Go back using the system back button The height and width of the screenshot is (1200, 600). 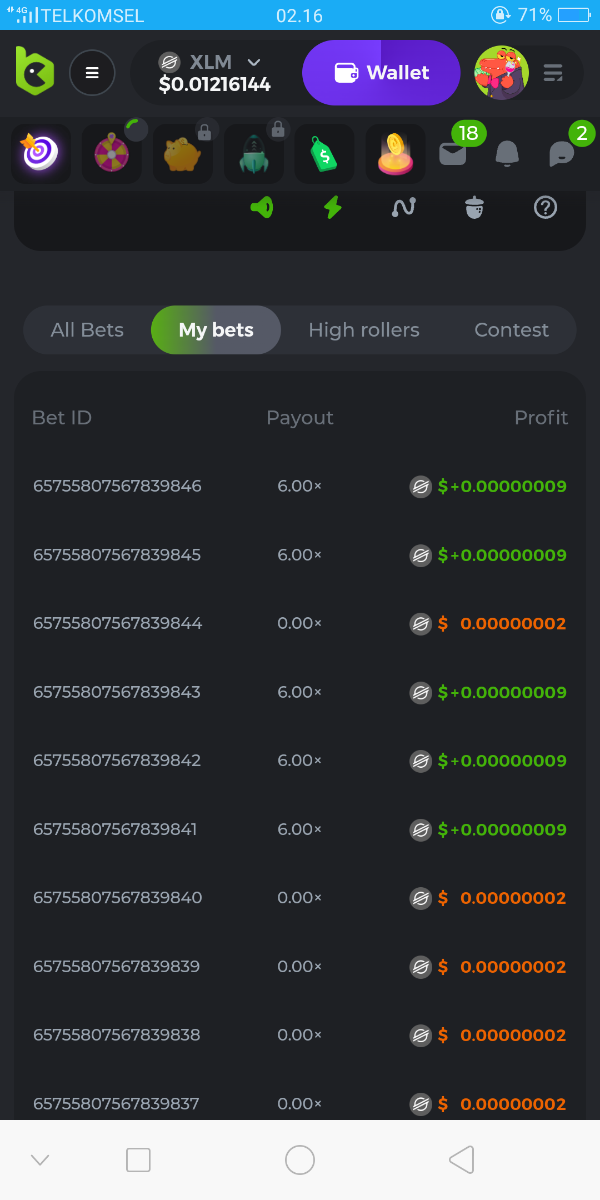tap(461, 1160)
